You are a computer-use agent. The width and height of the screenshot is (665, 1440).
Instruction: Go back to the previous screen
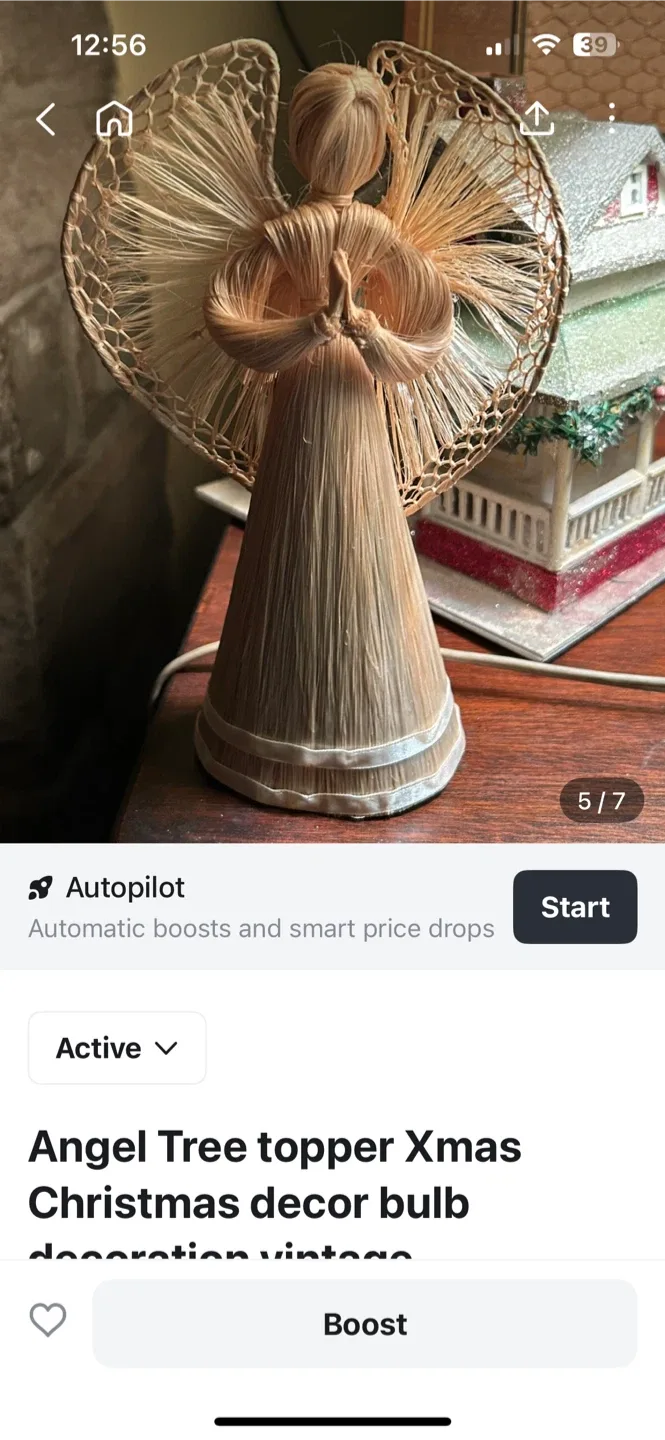click(45, 120)
